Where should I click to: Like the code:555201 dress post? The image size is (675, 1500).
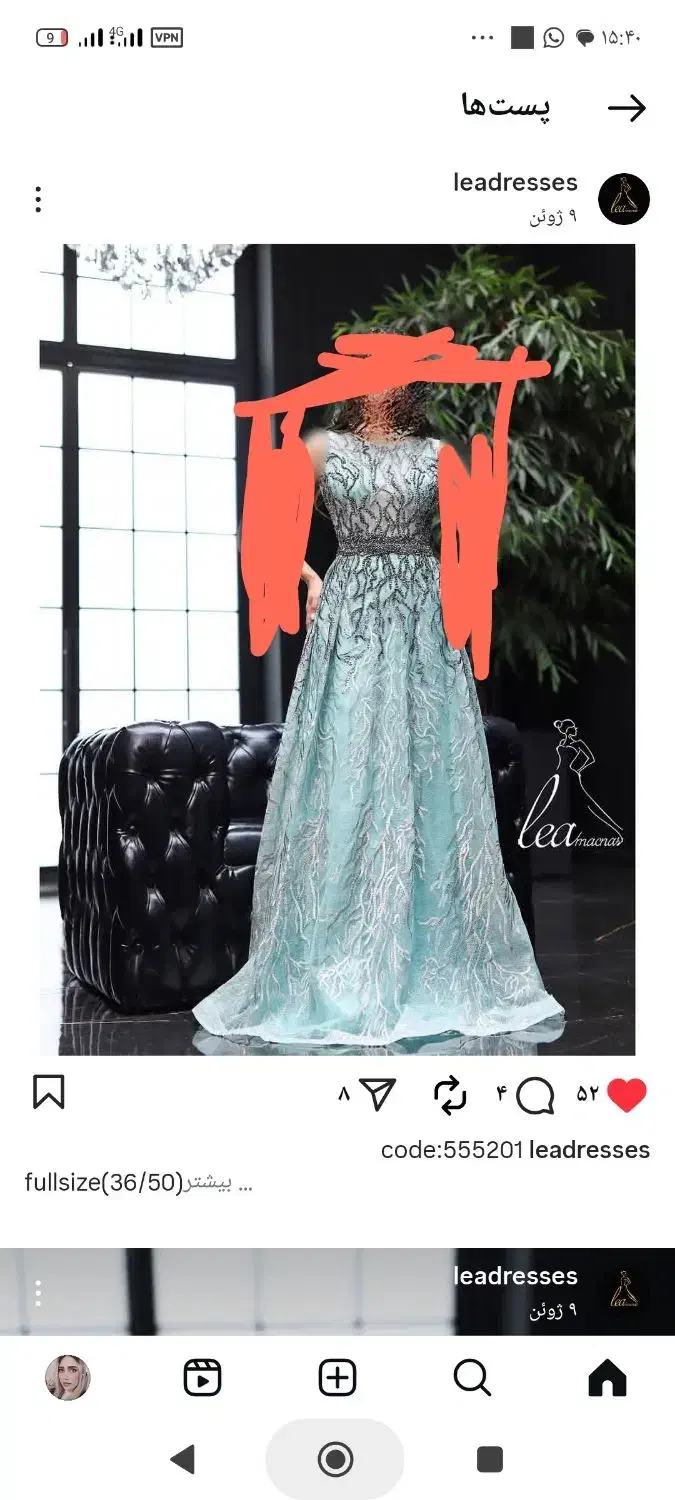coord(627,1096)
